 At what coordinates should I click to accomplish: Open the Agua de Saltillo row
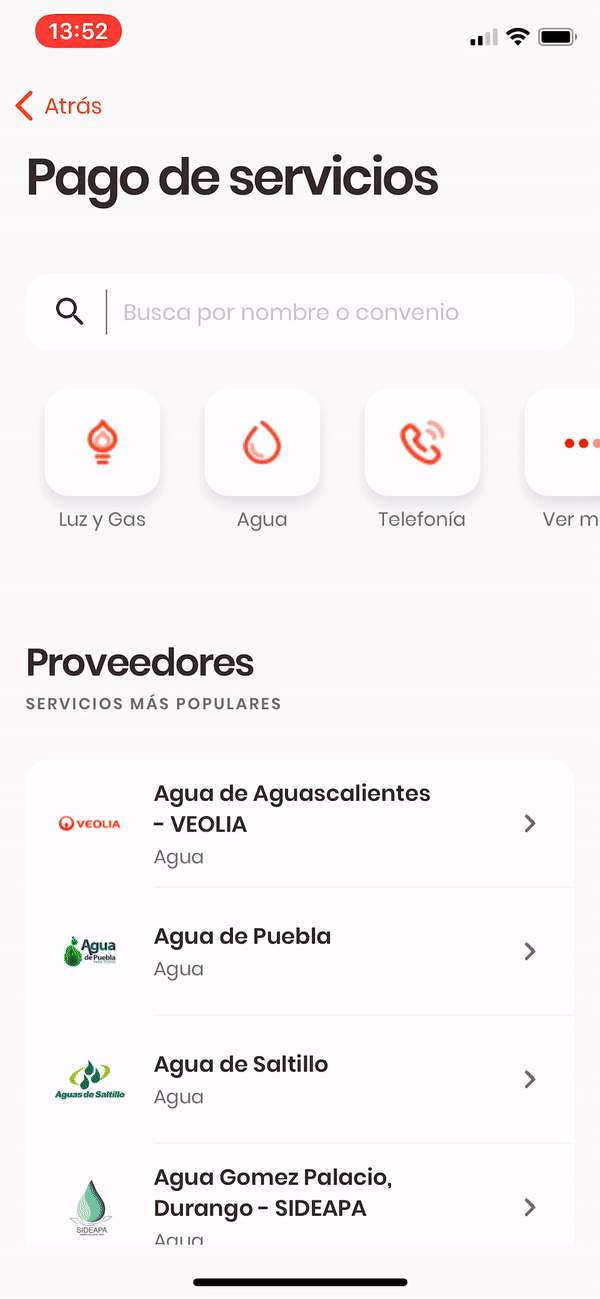coord(300,1079)
